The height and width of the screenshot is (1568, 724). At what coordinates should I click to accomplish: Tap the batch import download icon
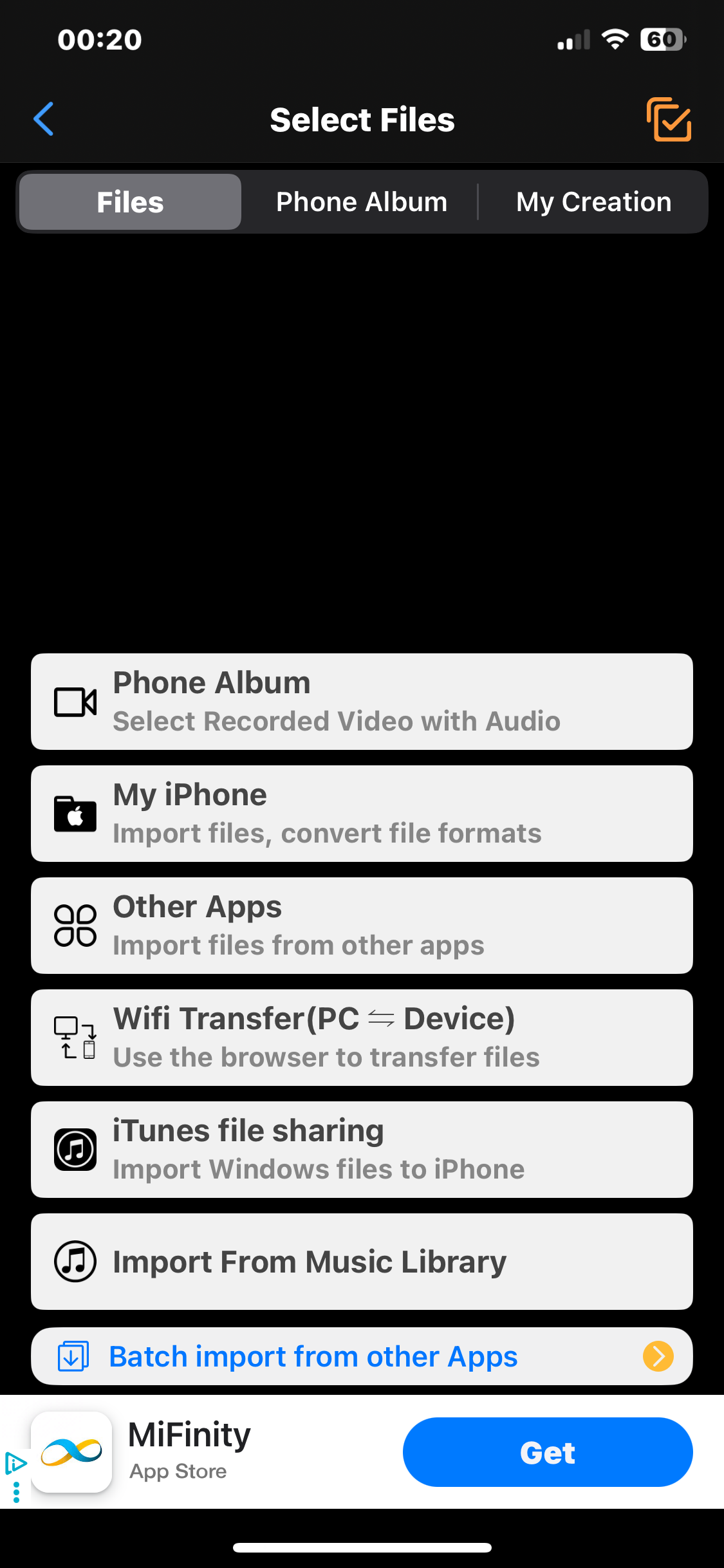[x=73, y=1356]
